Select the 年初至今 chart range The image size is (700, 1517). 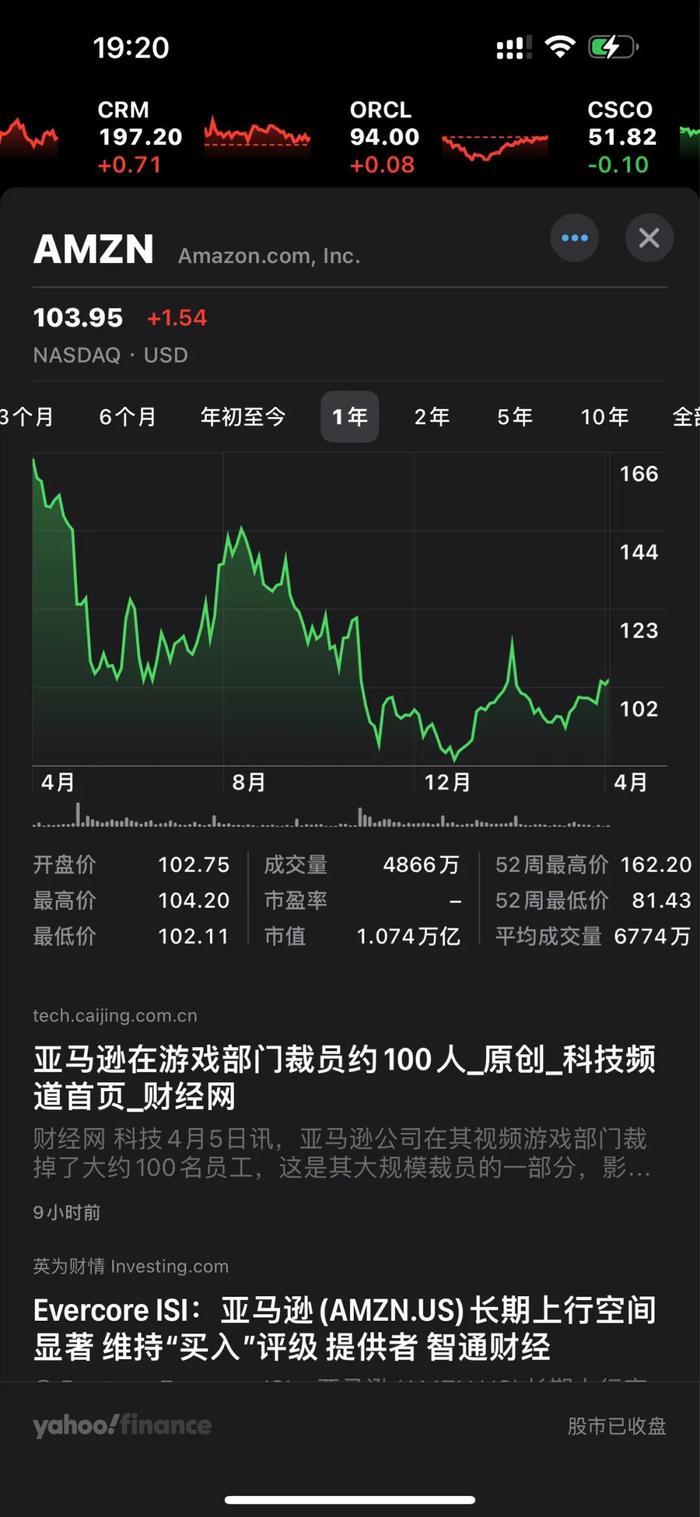click(243, 417)
